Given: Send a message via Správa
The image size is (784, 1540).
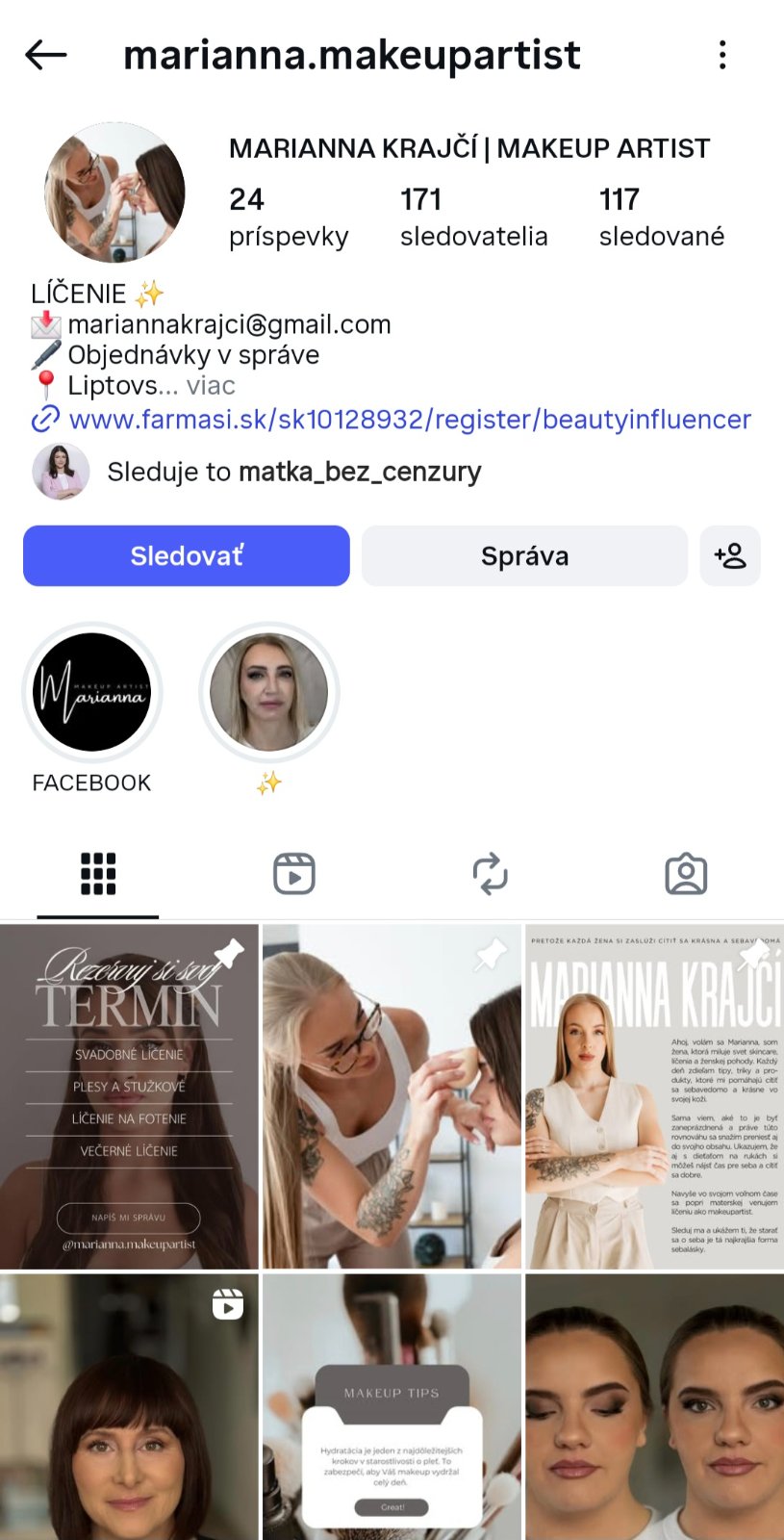Looking at the screenshot, I should [x=524, y=555].
